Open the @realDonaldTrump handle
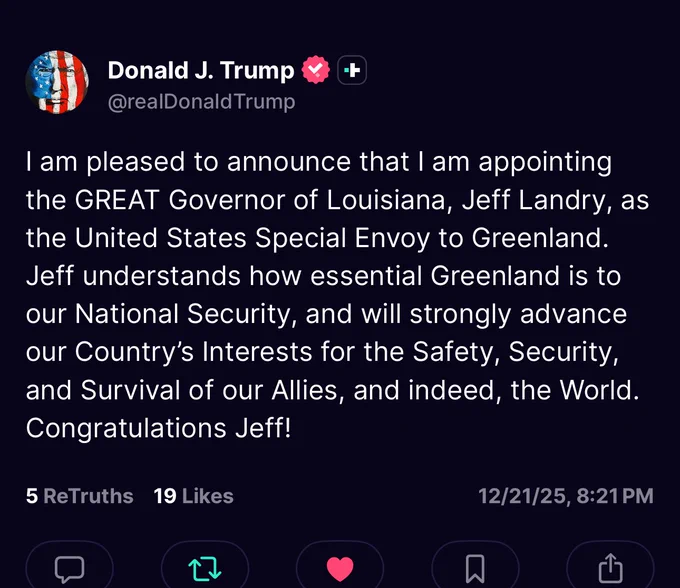680x588 pixels. (201, 102)
